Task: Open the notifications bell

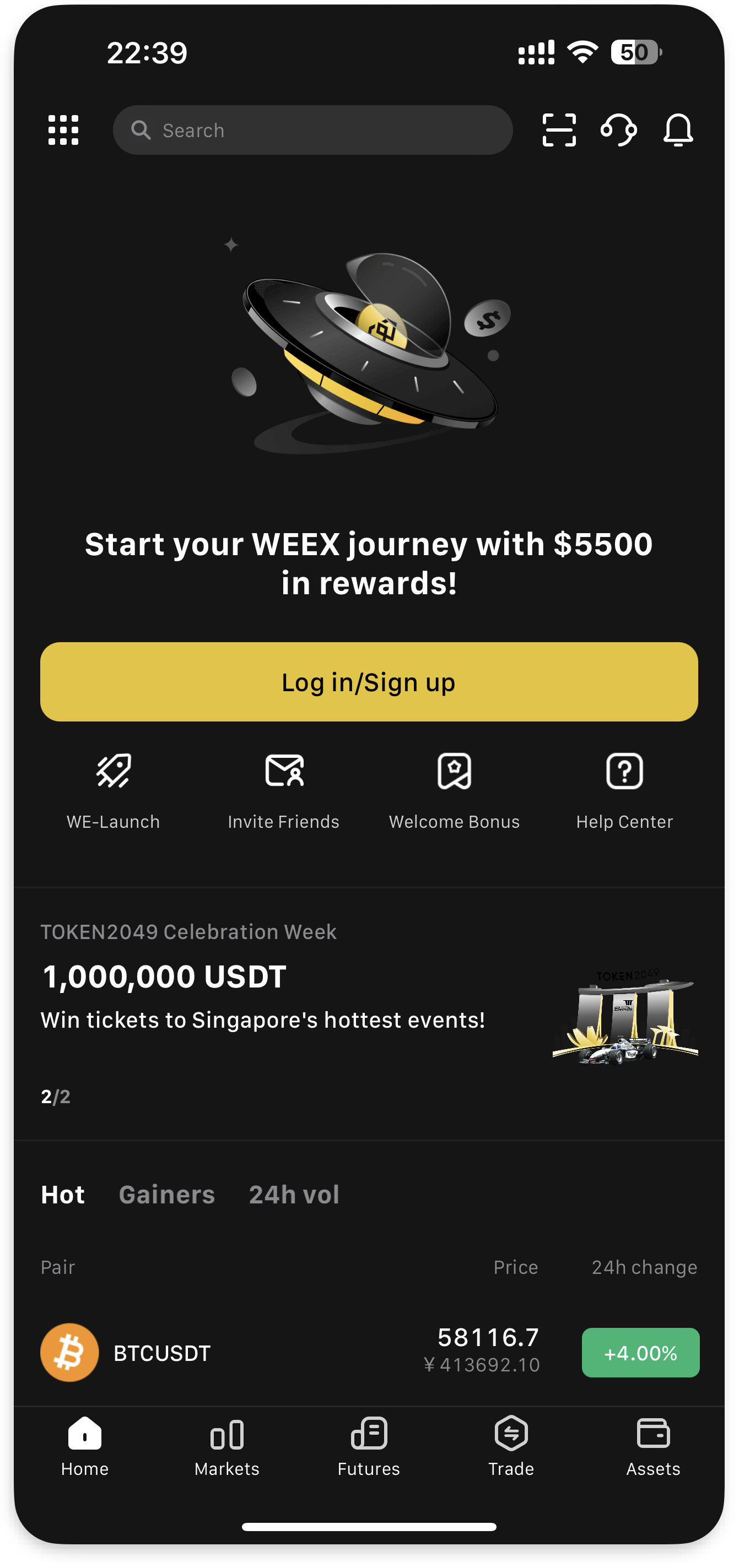Action: (x=677, y=131)
